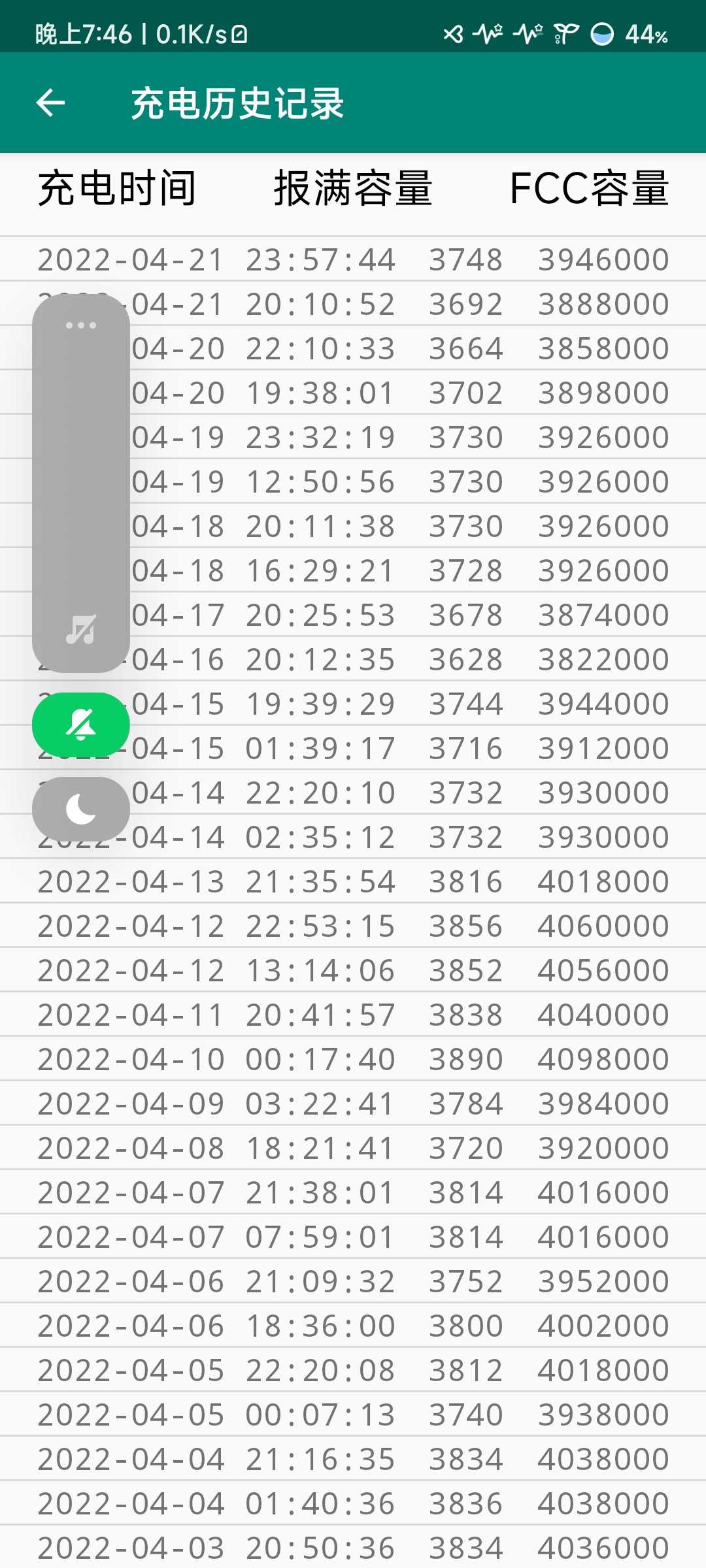Toggle the silent bell button

click(x=81, y=725)
